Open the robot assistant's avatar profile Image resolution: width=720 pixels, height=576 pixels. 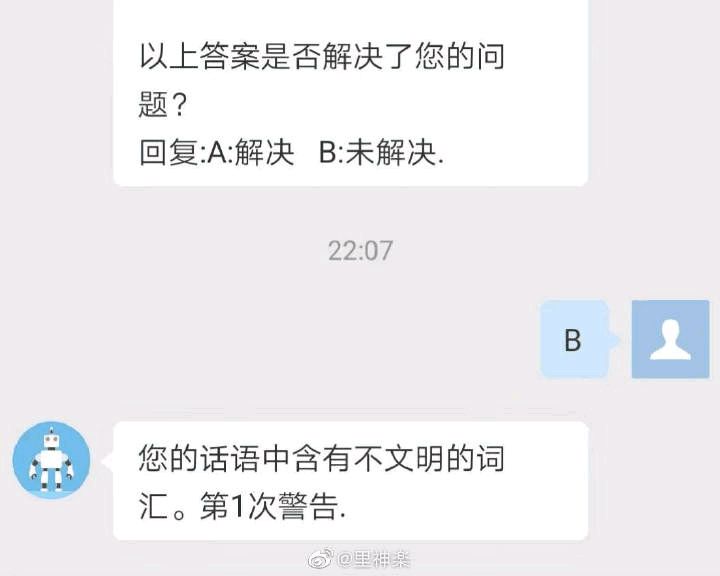click(51, 460)
